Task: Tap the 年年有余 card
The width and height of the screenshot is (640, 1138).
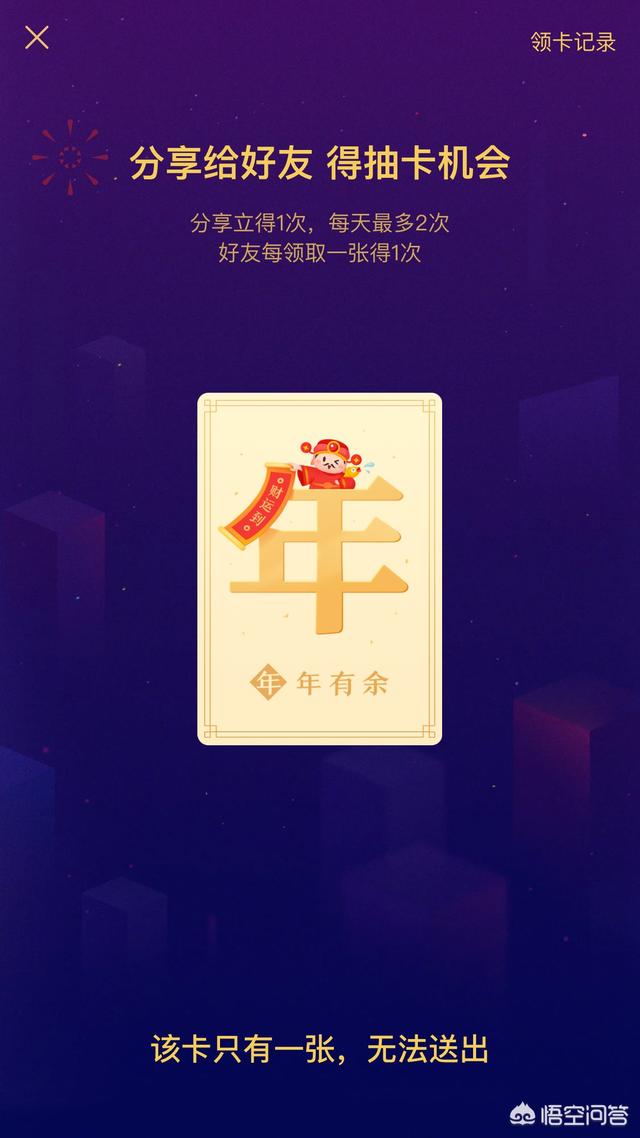Action: 319,568
